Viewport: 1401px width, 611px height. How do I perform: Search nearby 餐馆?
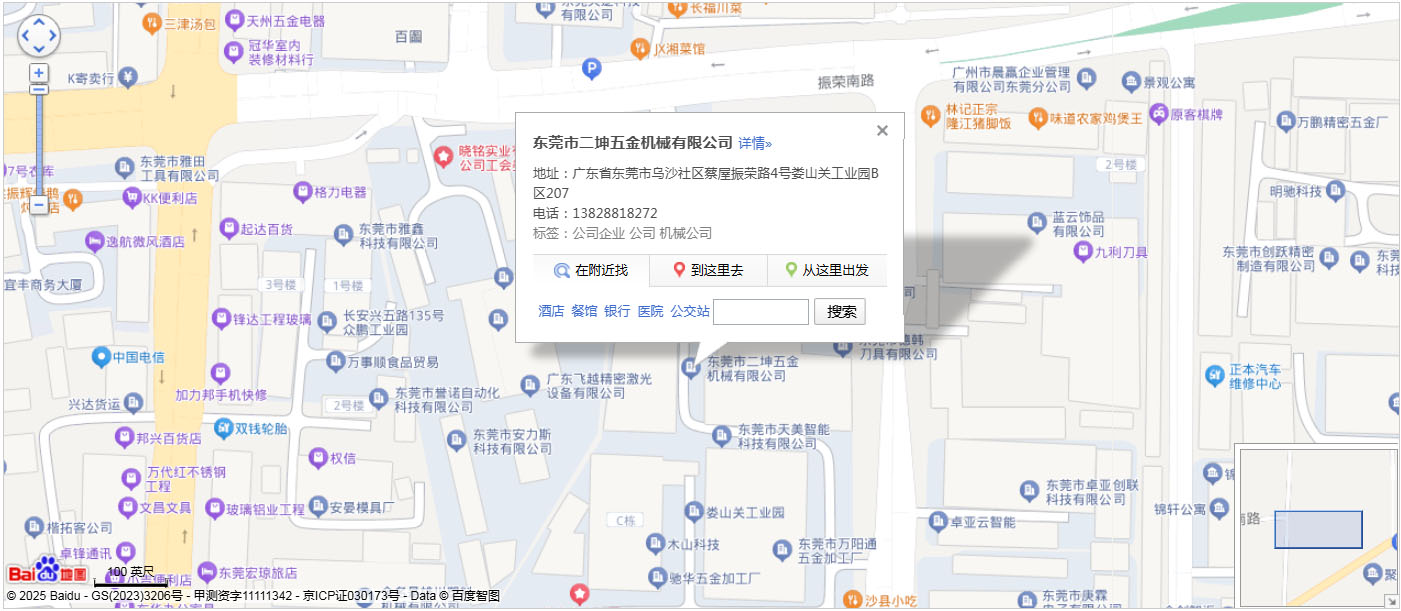tap(584, 312)
